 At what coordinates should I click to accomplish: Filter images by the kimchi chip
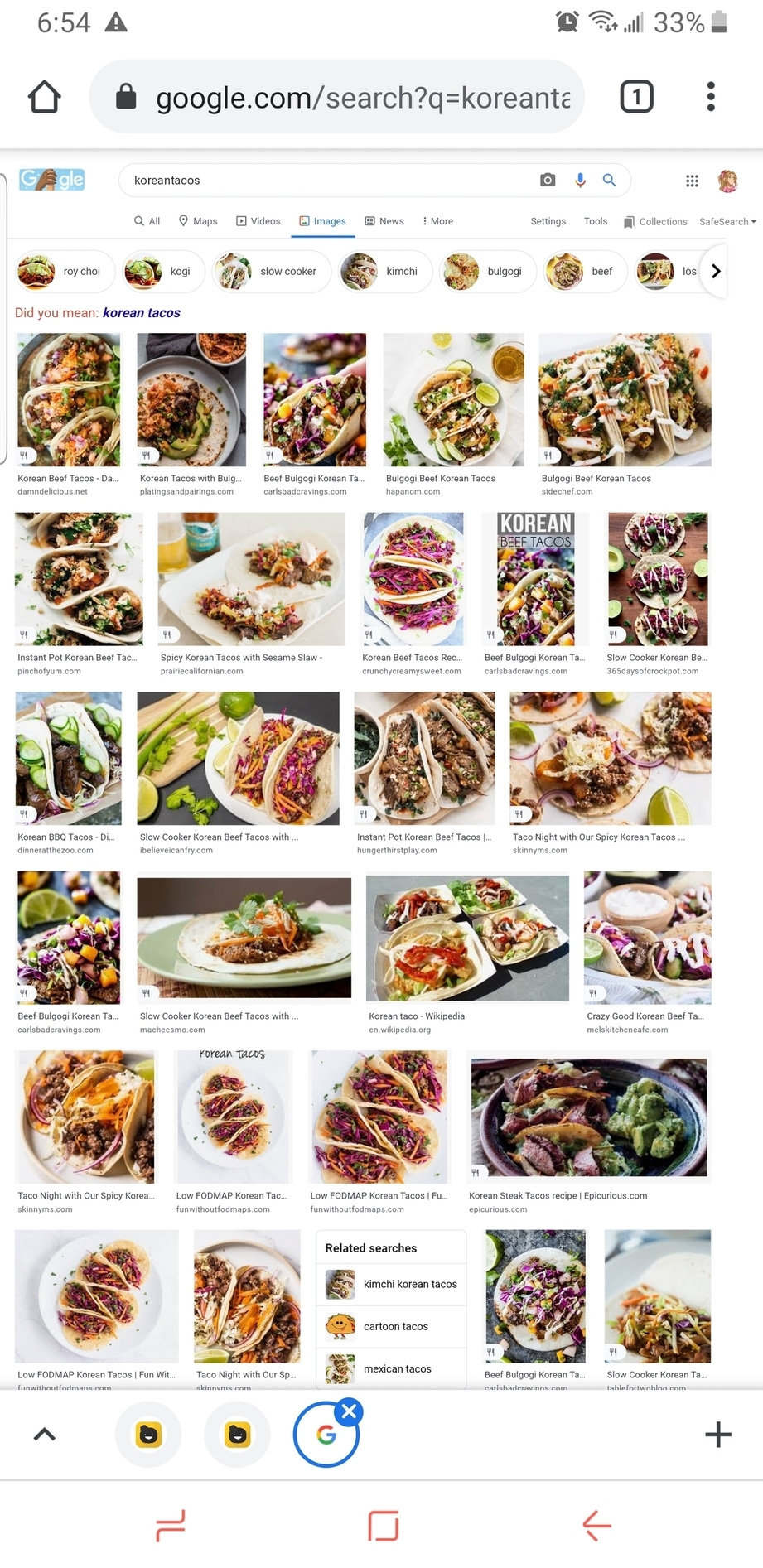[385, 272]
